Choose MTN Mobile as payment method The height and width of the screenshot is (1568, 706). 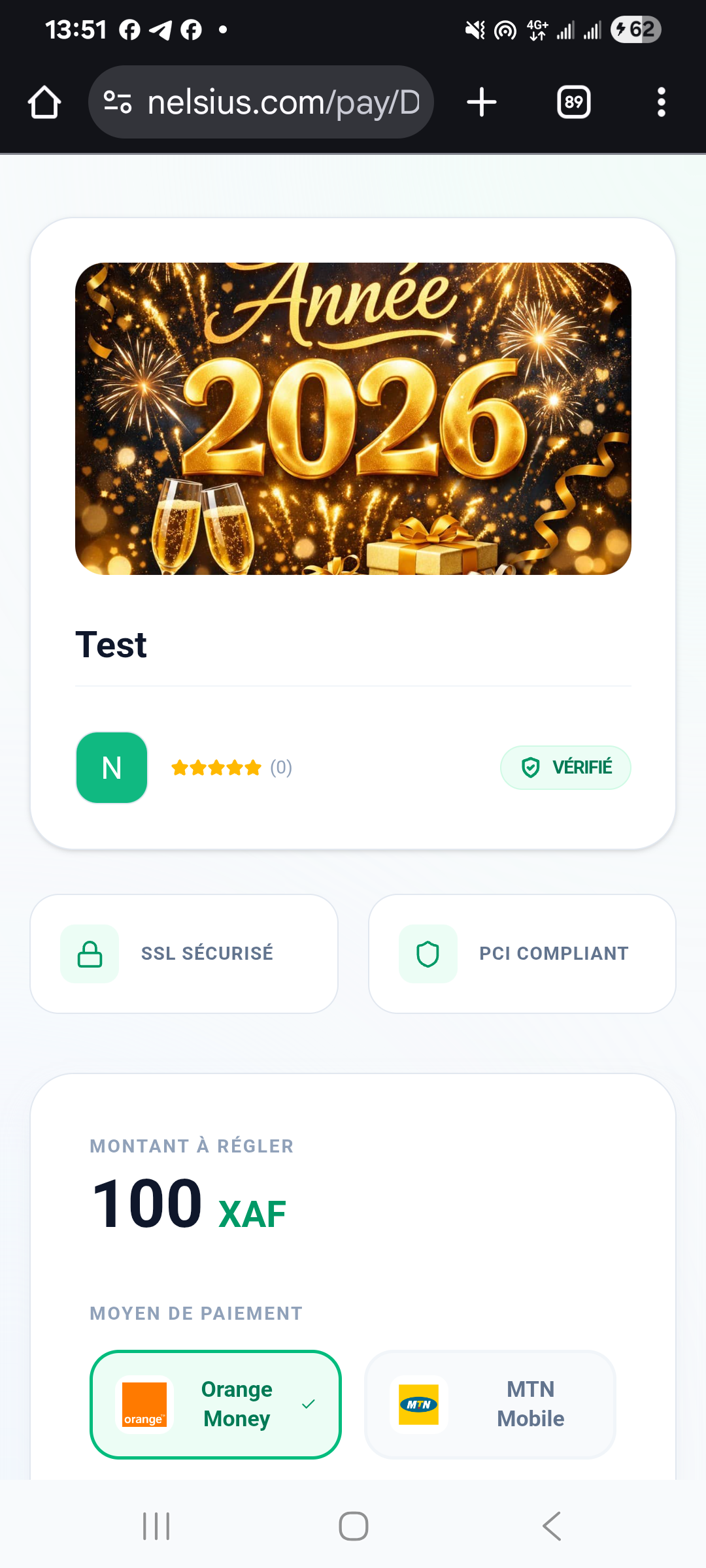click(490, 1404)
